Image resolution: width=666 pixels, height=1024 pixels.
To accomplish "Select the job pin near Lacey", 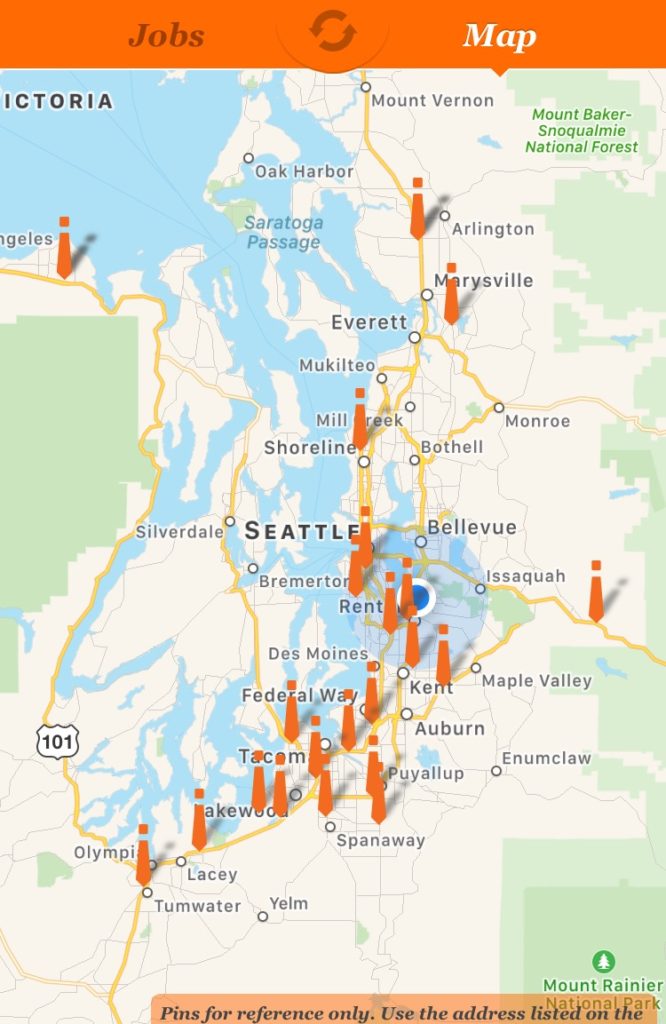I will coord(199,820).
